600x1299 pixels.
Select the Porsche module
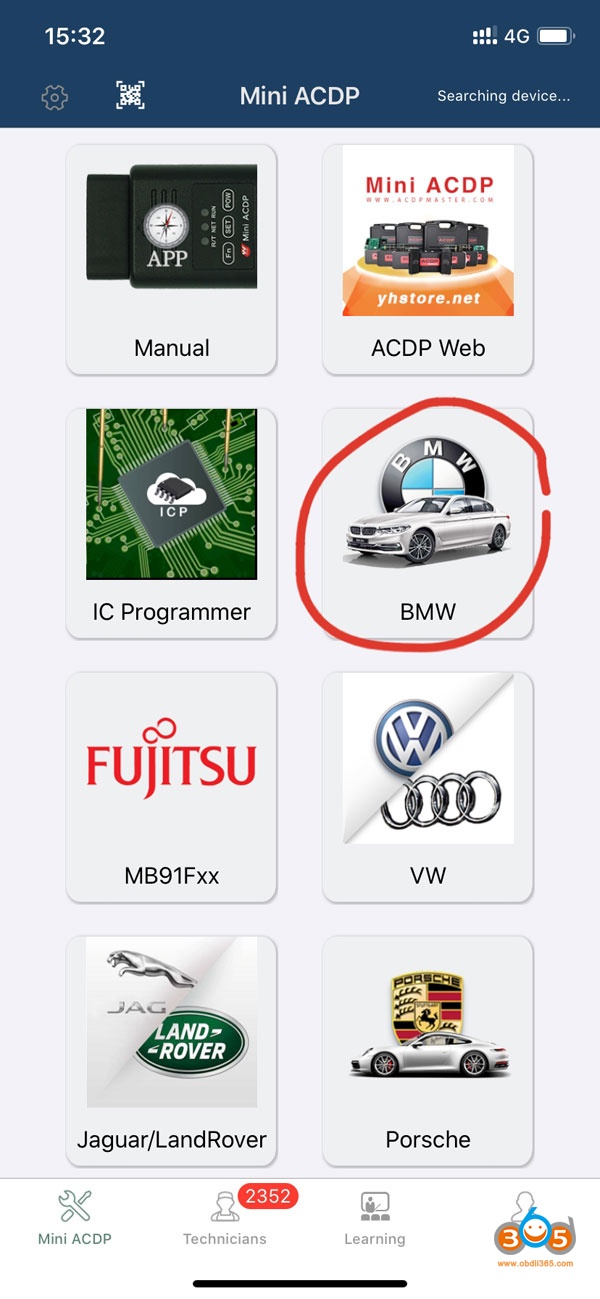pyautogui.click(x=427, y=1050)
